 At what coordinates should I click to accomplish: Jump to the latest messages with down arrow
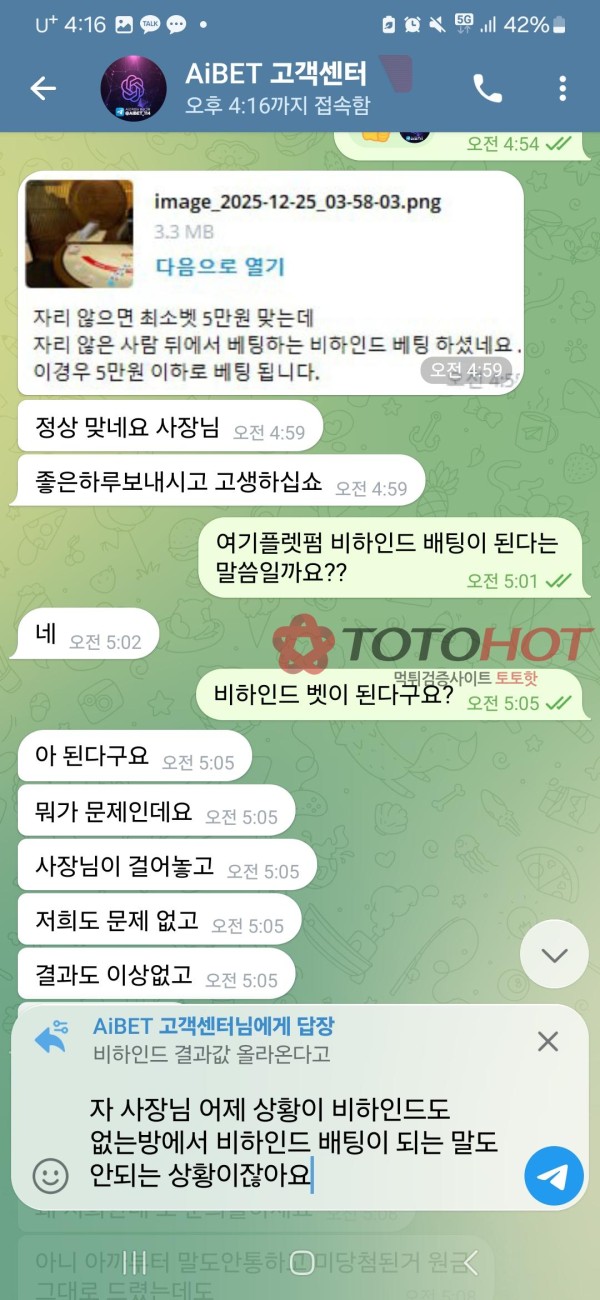tap(554, 954)
